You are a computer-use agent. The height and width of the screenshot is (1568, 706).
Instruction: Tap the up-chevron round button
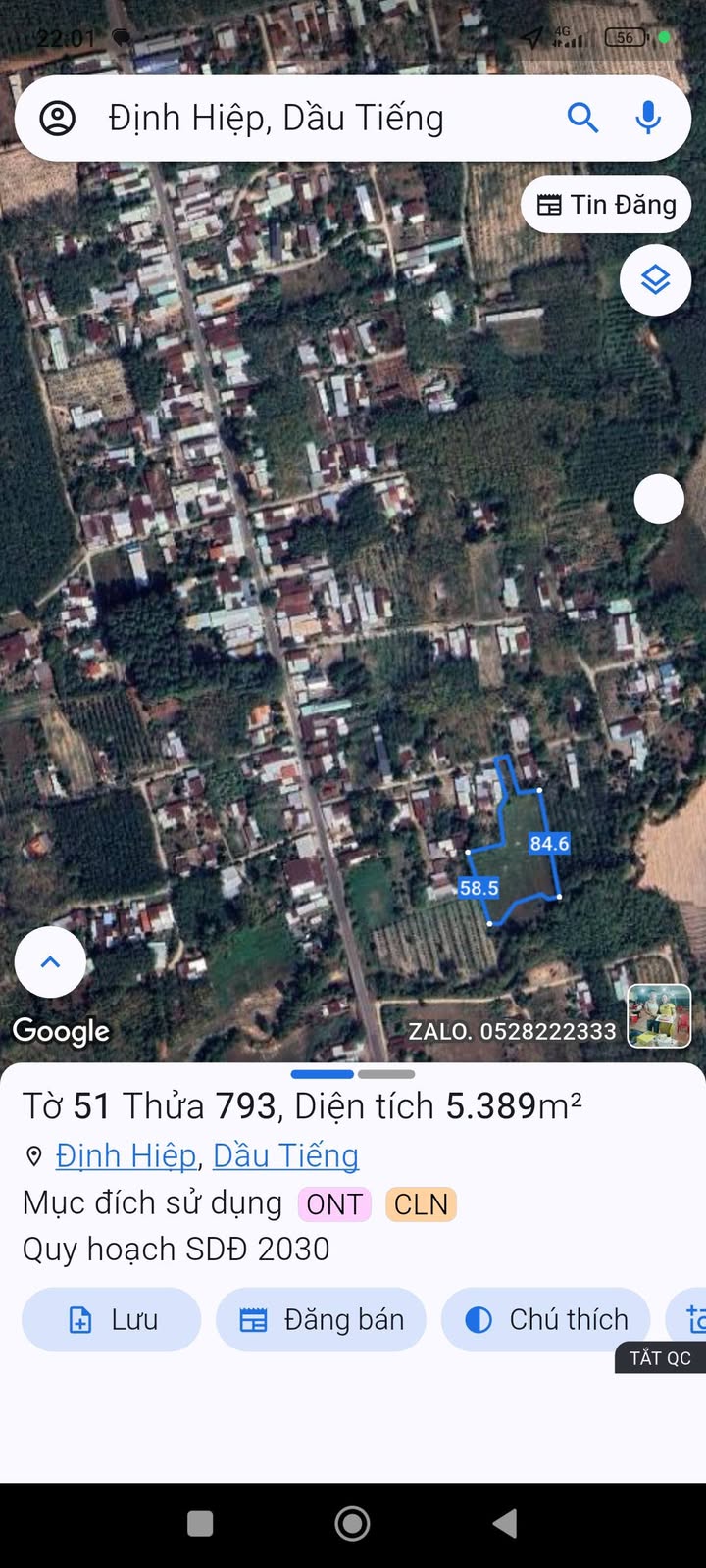tap(50, 962)
